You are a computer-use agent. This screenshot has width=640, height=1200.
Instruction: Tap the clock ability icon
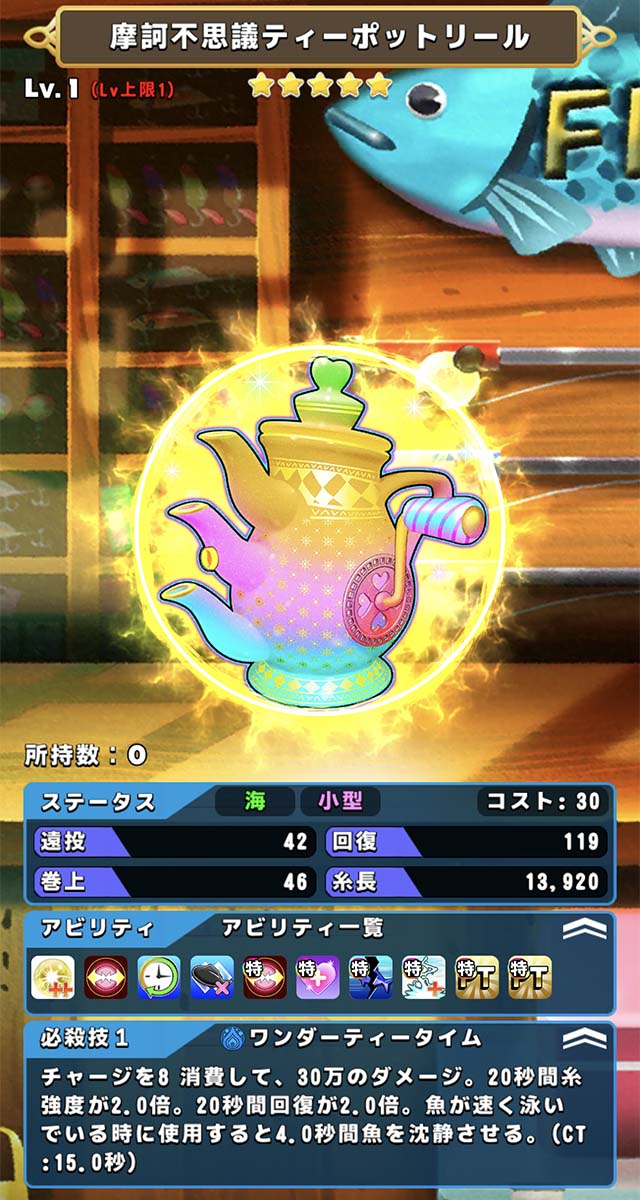click(159, 977)
